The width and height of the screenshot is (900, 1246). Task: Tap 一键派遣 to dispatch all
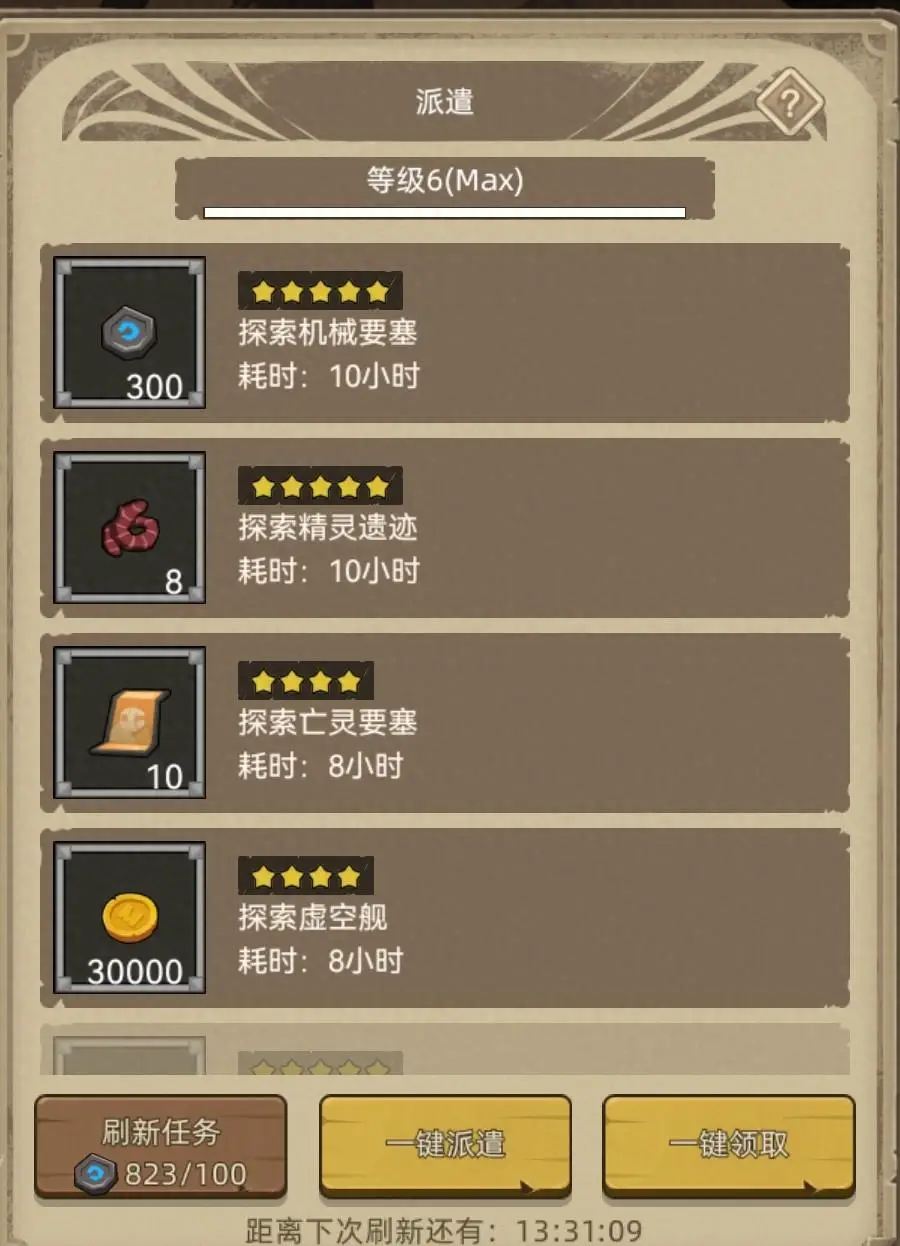445,1144
